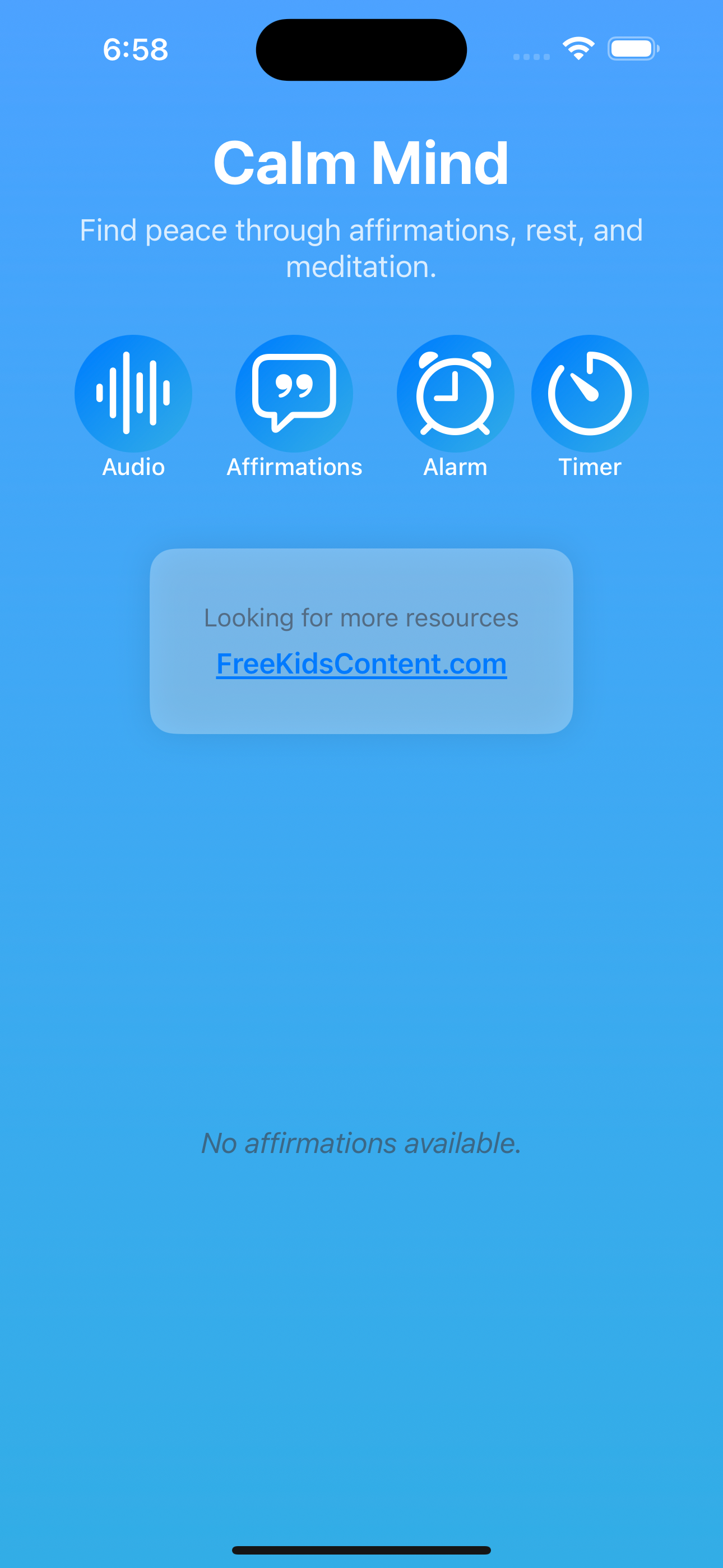Tap the Timer label under its icon
723x1568 pixels.
[x=589, y=468]
